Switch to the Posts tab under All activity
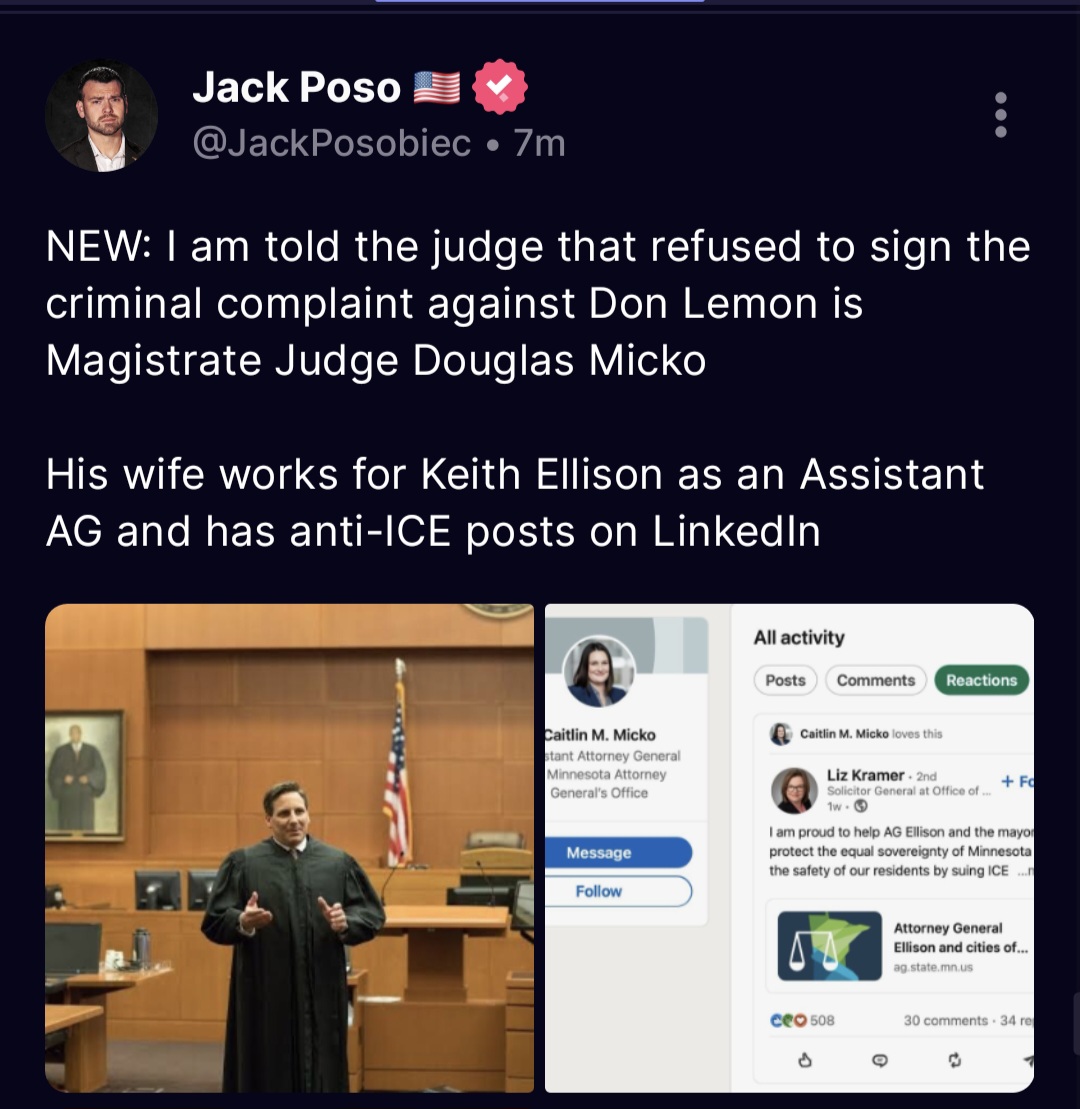This screenshot has width=1080, height=1109. pos(785,680)
